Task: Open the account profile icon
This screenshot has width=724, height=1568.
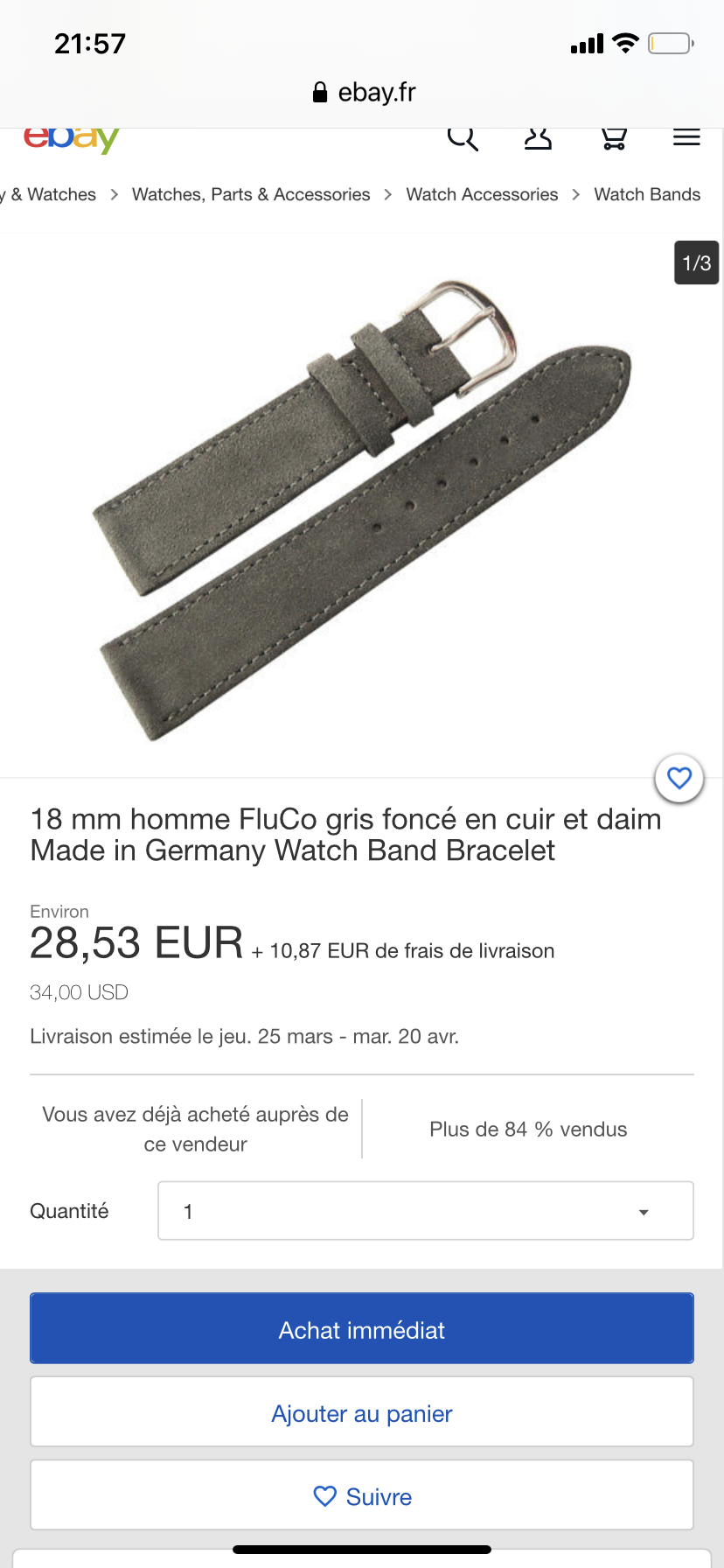Action: click(538, 138)
